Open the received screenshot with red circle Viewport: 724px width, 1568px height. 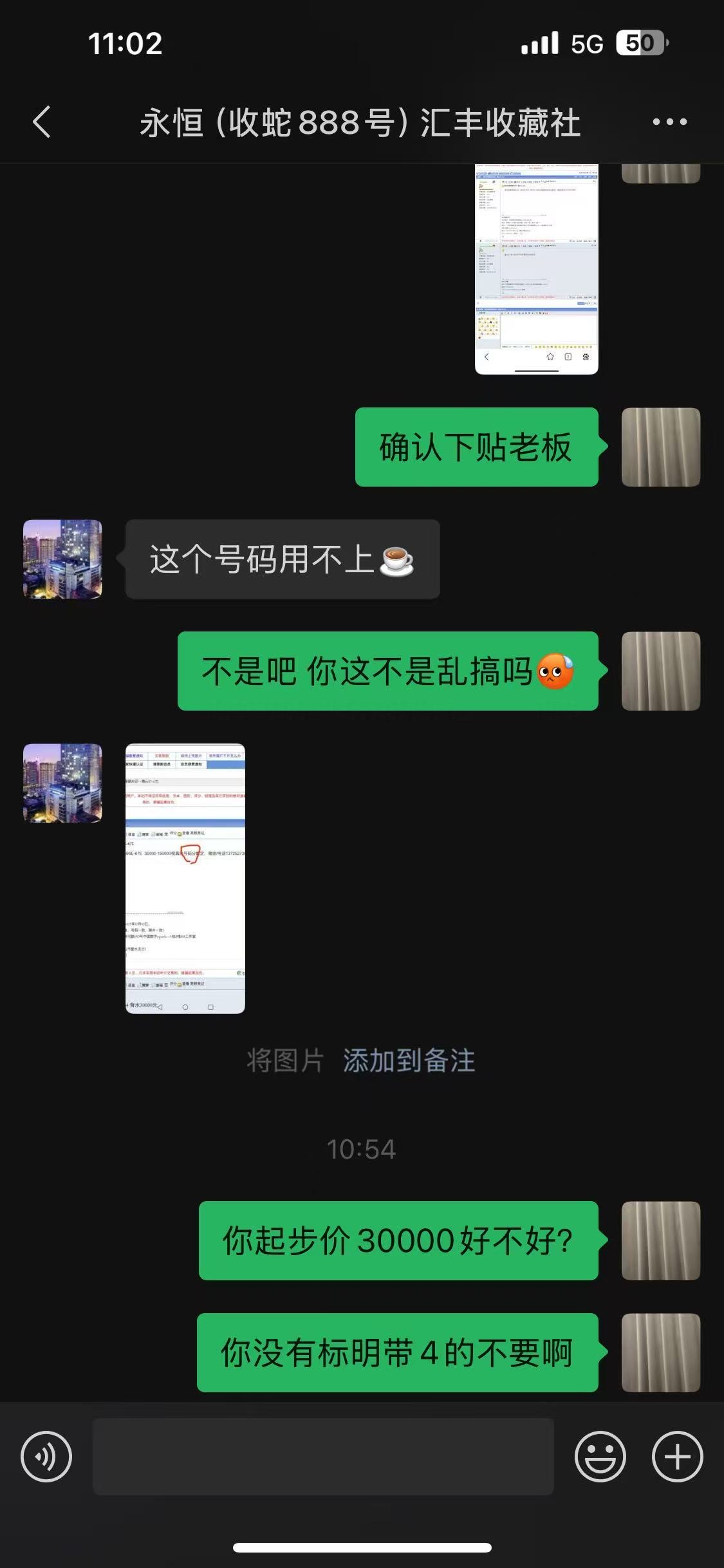pos(185,879)
